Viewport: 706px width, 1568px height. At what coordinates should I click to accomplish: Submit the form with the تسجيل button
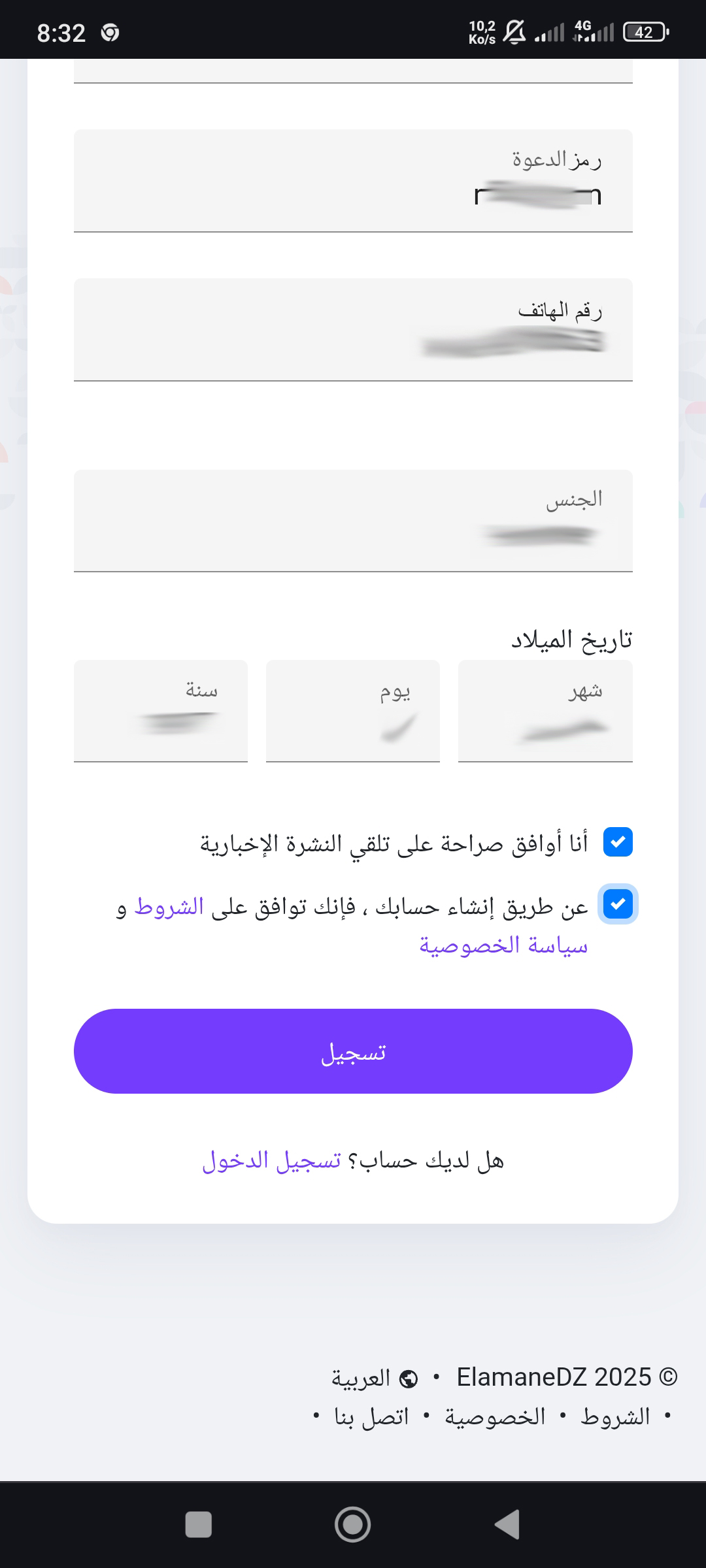tap(353, 1051)
